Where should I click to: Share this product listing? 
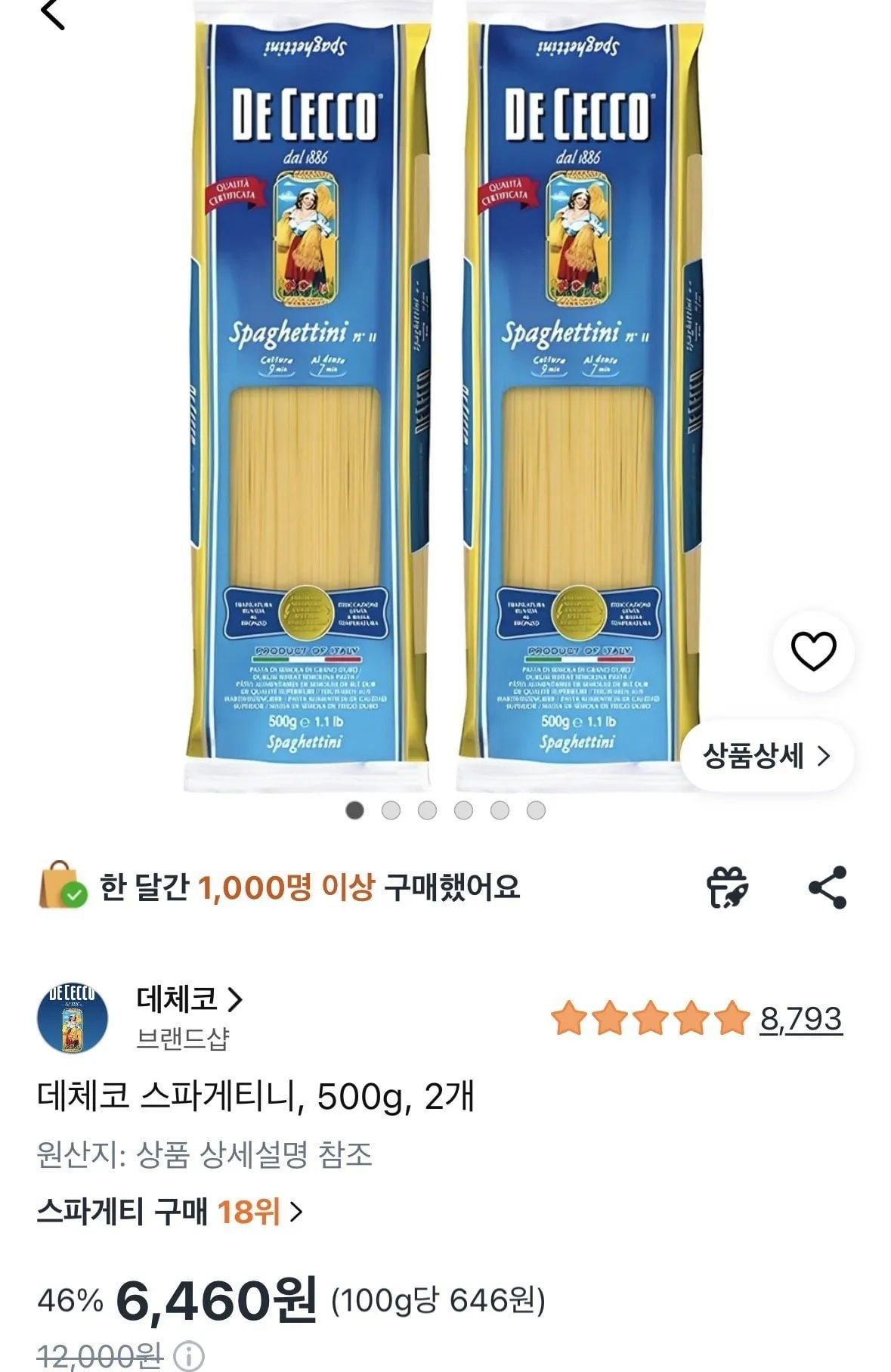(x=828, y=887)
